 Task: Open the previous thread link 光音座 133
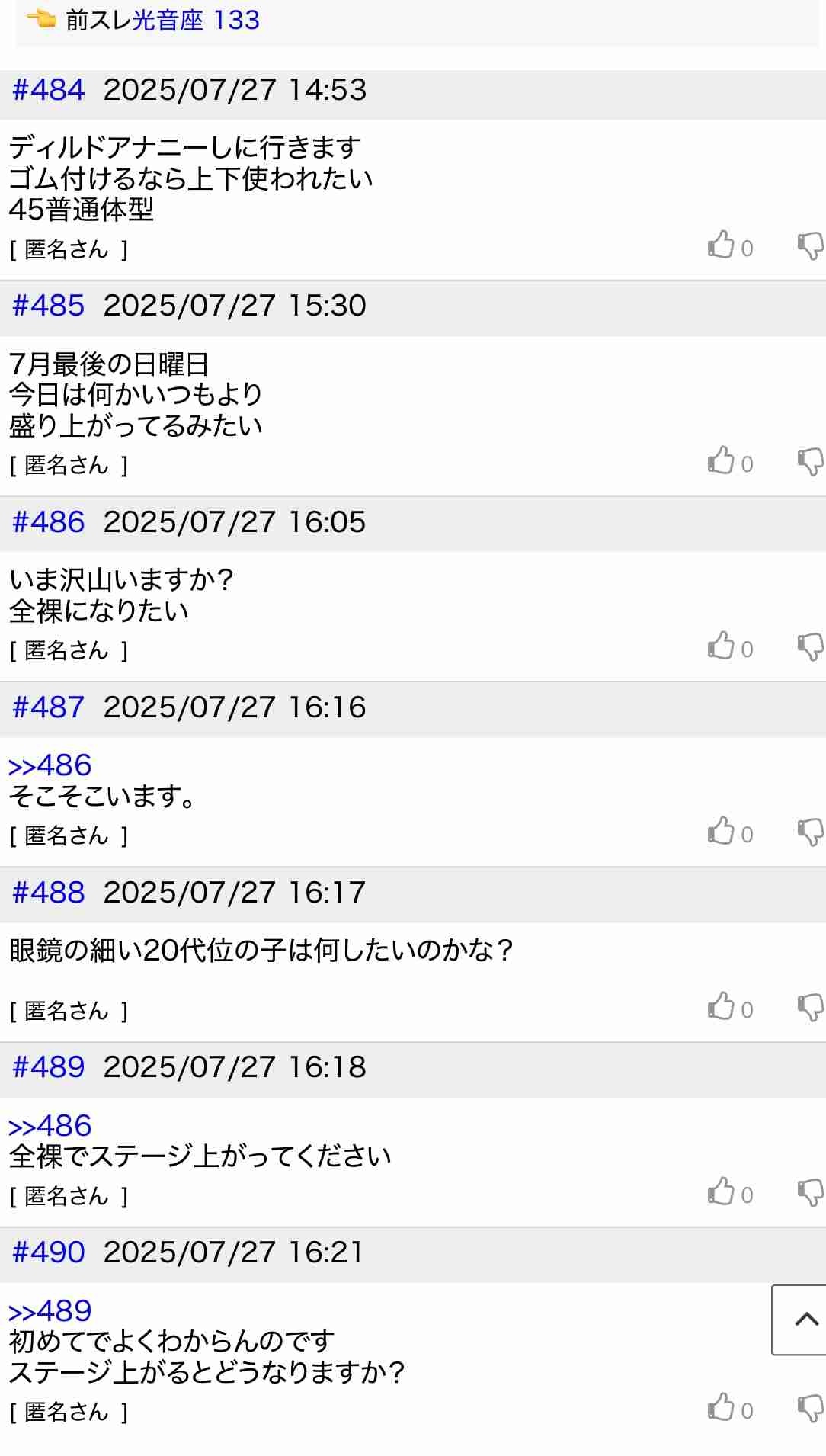tap(196, 20)
